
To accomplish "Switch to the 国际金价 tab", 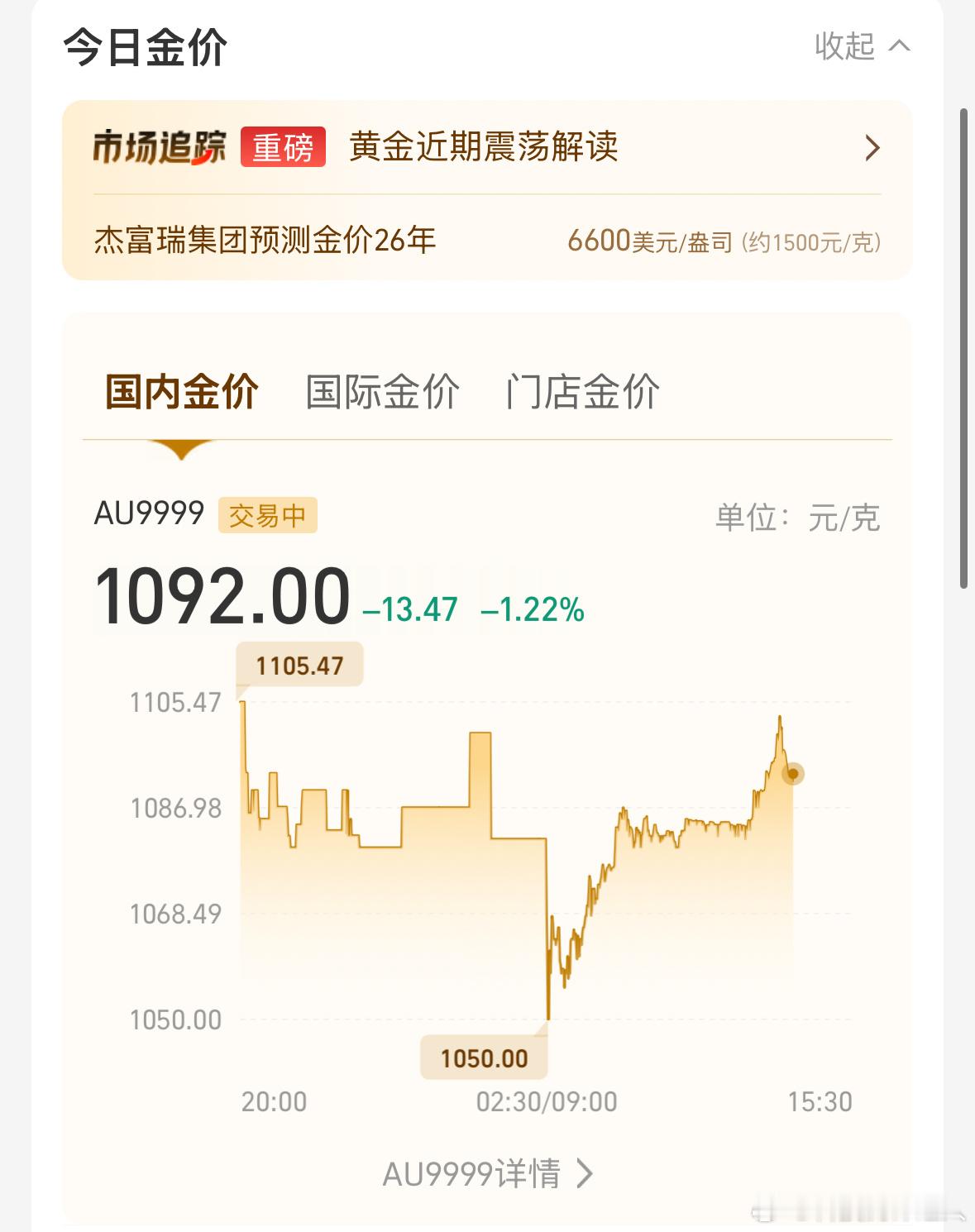I will click(382, 392).
